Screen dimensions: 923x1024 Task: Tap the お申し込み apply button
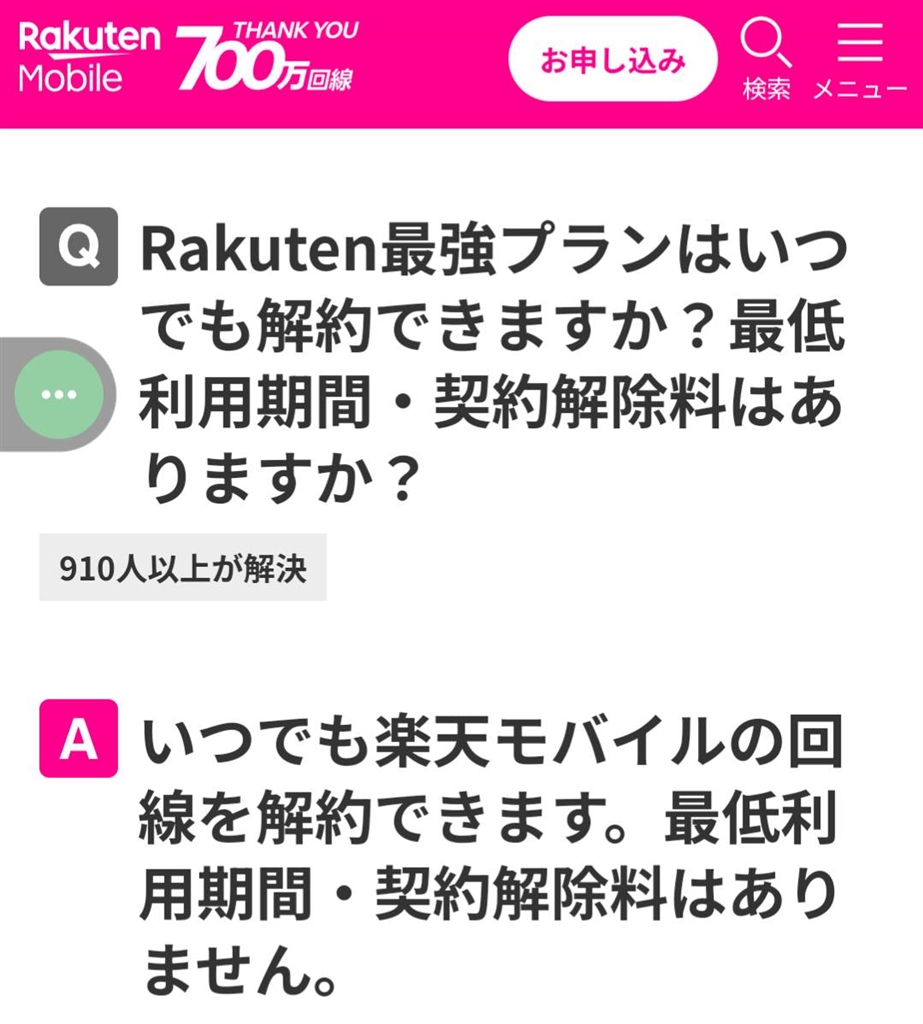(612, 60)
